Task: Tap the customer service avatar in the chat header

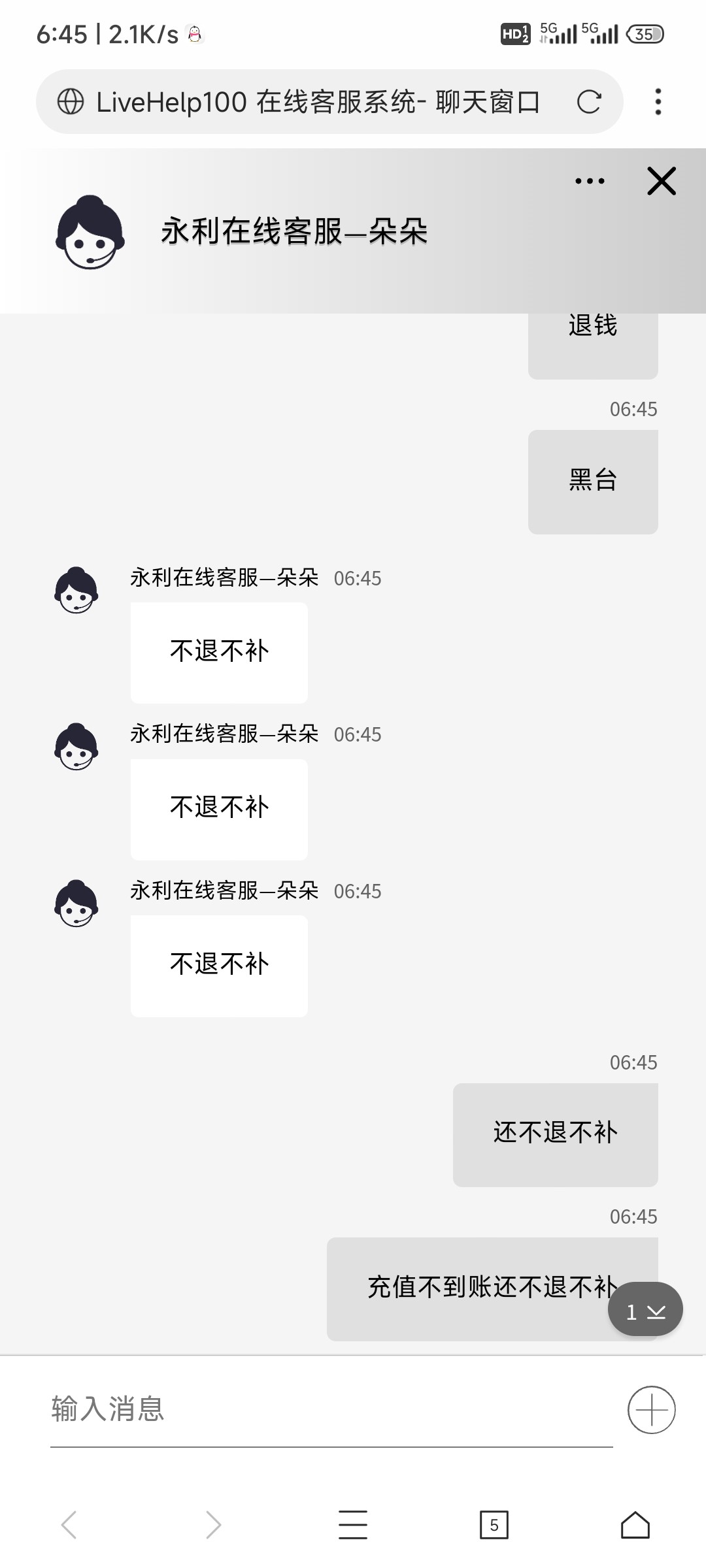Action: pyautogui.click(x=92, y=233)
